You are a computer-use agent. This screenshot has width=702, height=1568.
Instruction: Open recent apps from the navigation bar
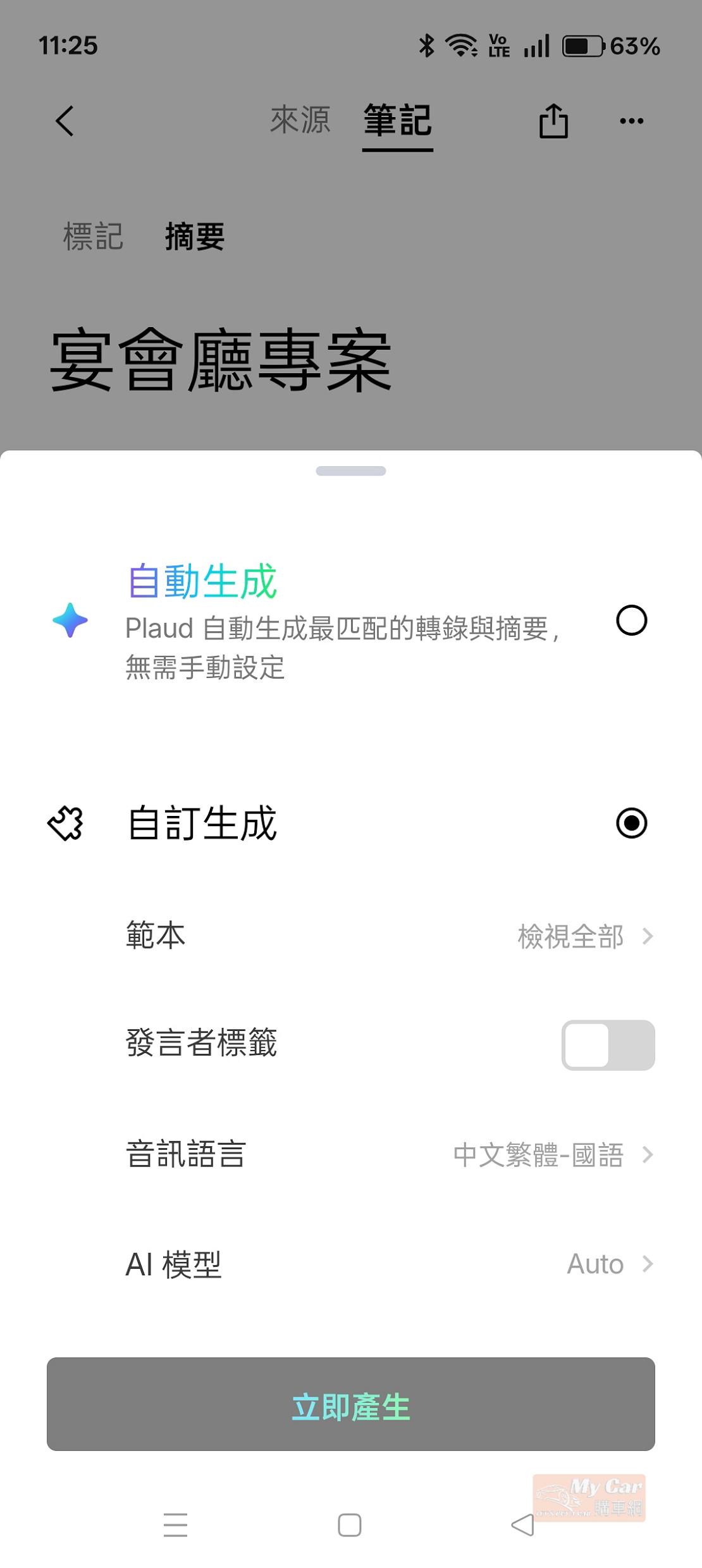click(x=175, y=1525)
